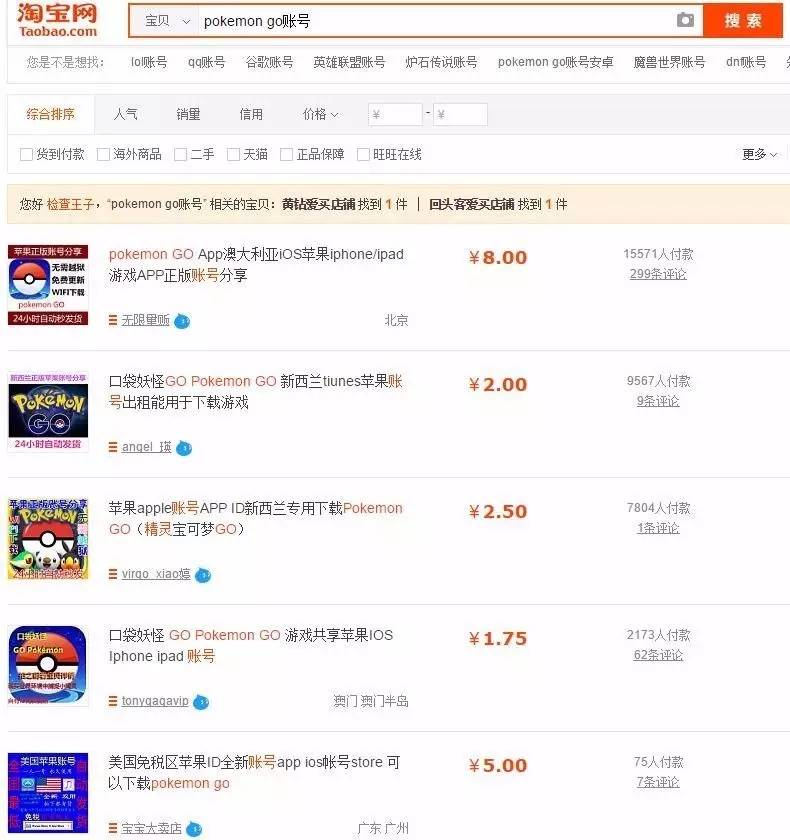Expand the 价格 sort dropdown
790x840 pixels.
pos(321,114)
